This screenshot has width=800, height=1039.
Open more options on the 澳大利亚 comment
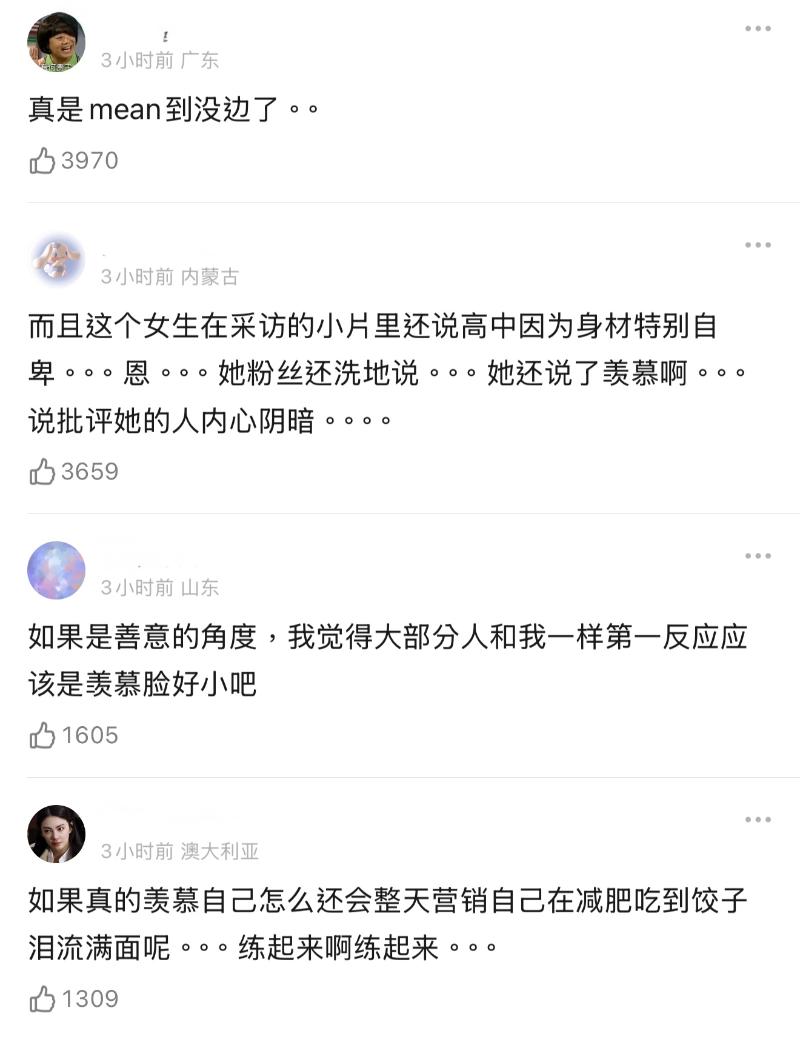[x=758, y=820]
